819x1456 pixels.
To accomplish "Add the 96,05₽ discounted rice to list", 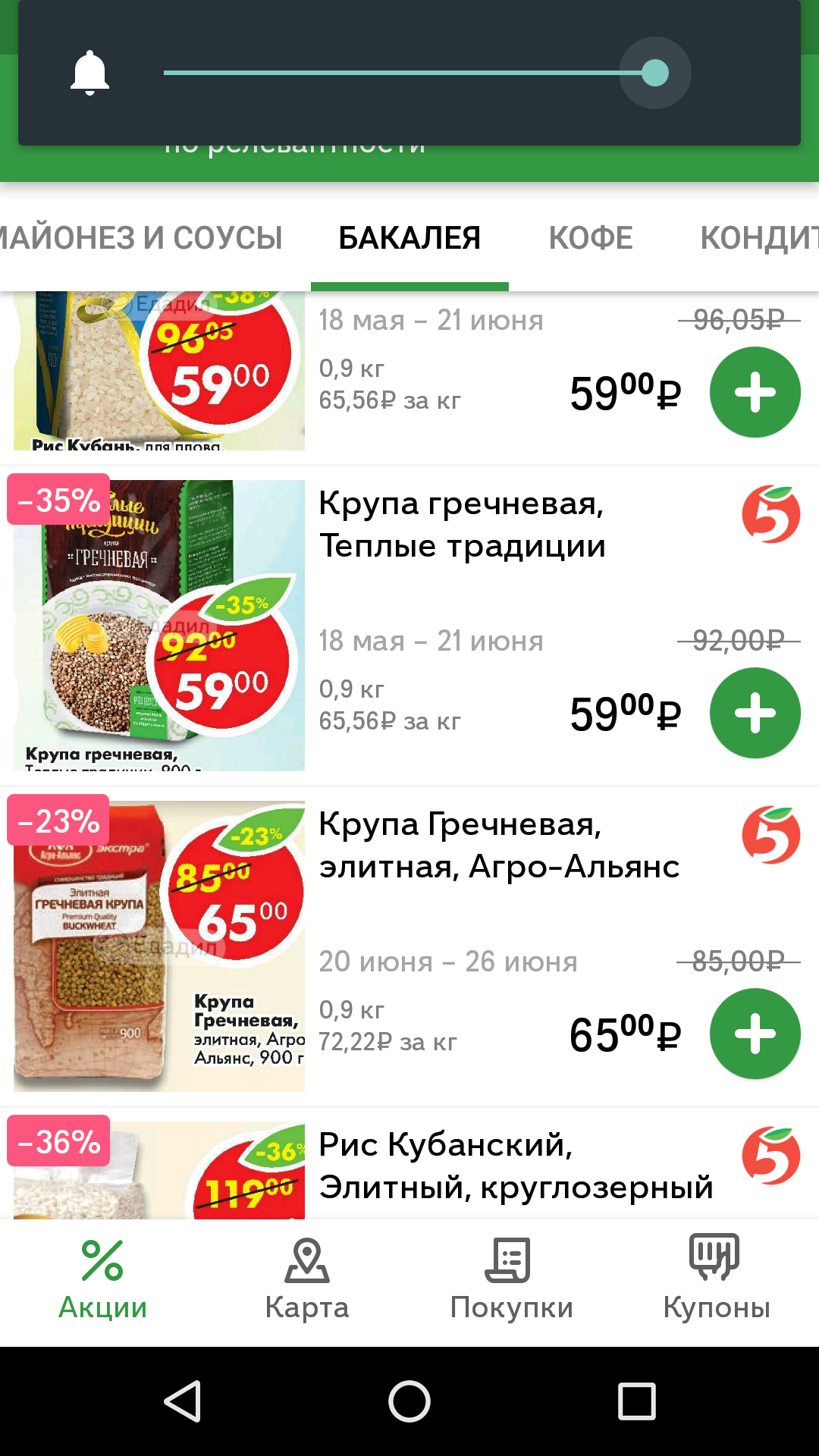I will pos(755,392).
